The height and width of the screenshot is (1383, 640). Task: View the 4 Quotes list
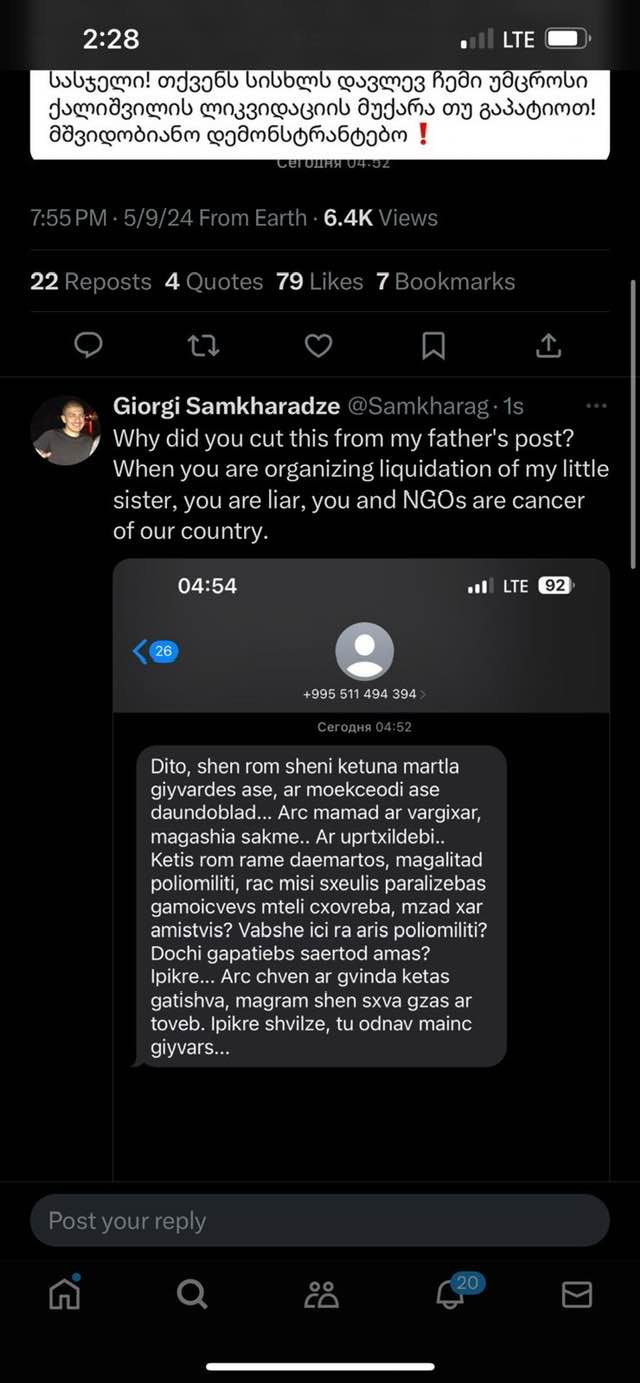pos(213,282)
